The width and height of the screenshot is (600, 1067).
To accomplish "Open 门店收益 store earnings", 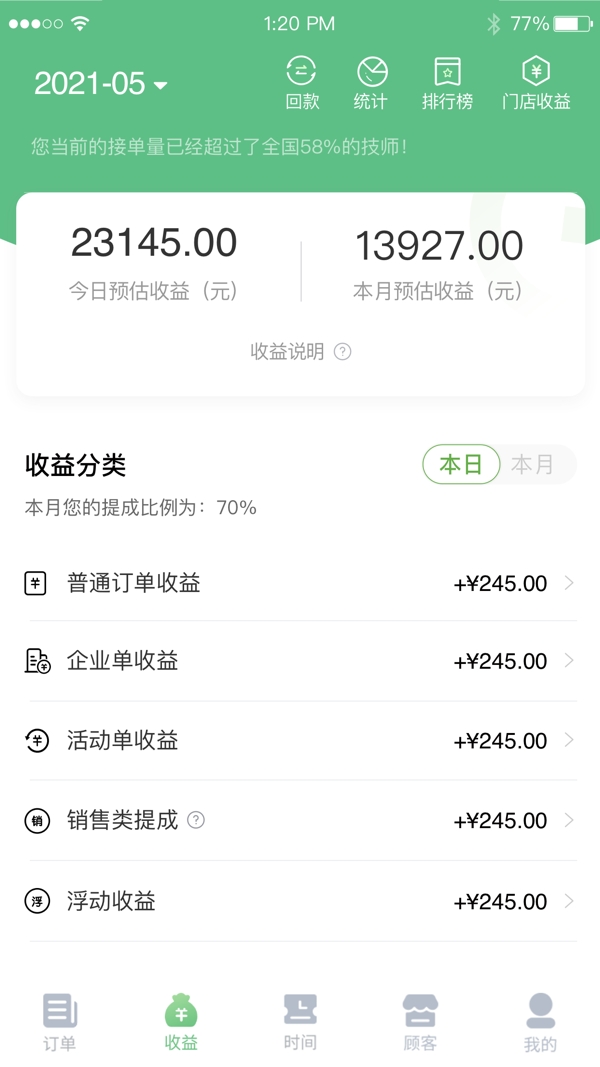I will 536,83.
